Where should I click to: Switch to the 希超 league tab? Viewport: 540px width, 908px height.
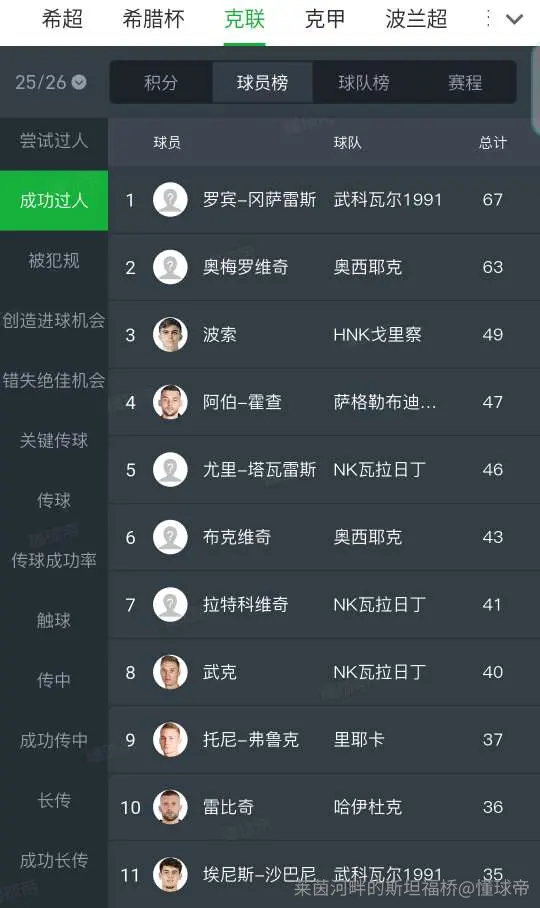point(62,20)
